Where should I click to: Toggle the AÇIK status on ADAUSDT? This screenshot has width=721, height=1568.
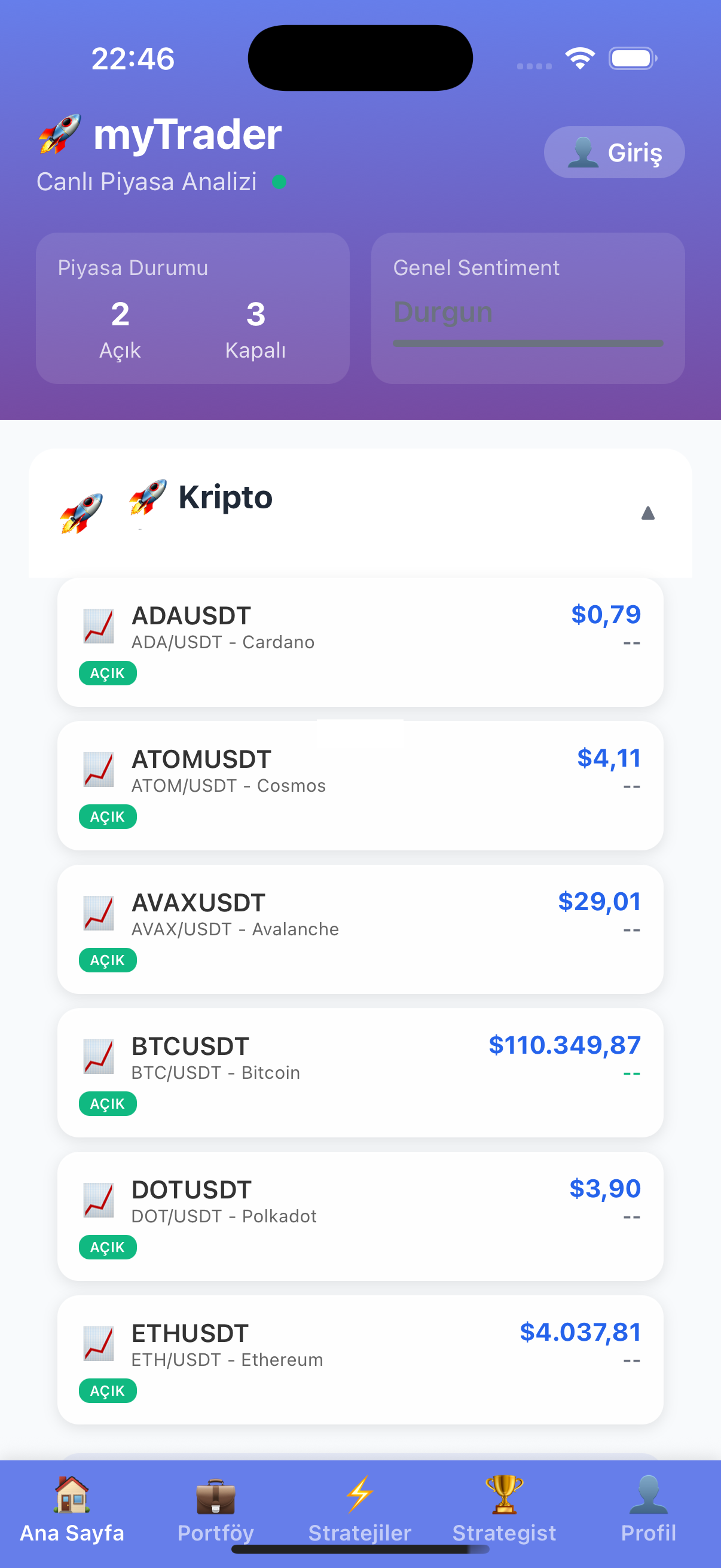coord(108,673)
